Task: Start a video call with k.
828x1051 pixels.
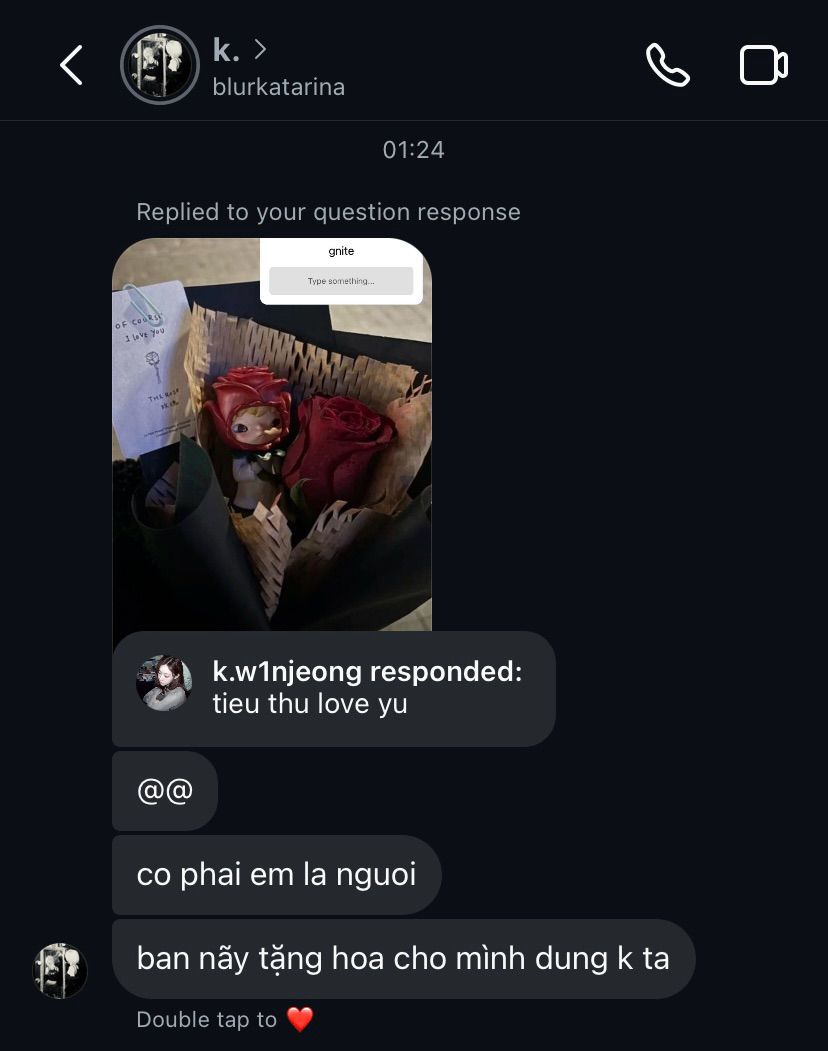Action: pyautogui.click(x=763, y=66)
